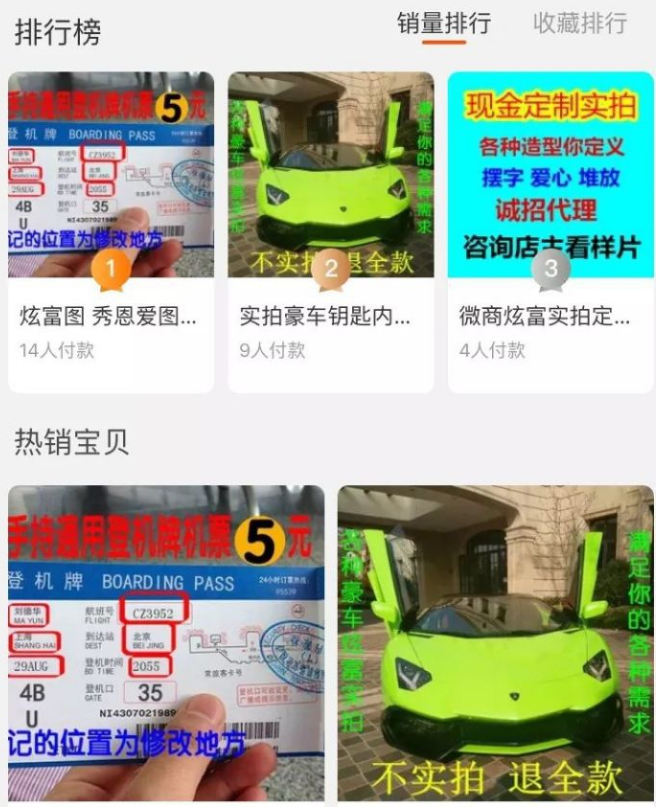Open the rank 2 item 实拍豪车钥匙内

(x=331, y=231)
